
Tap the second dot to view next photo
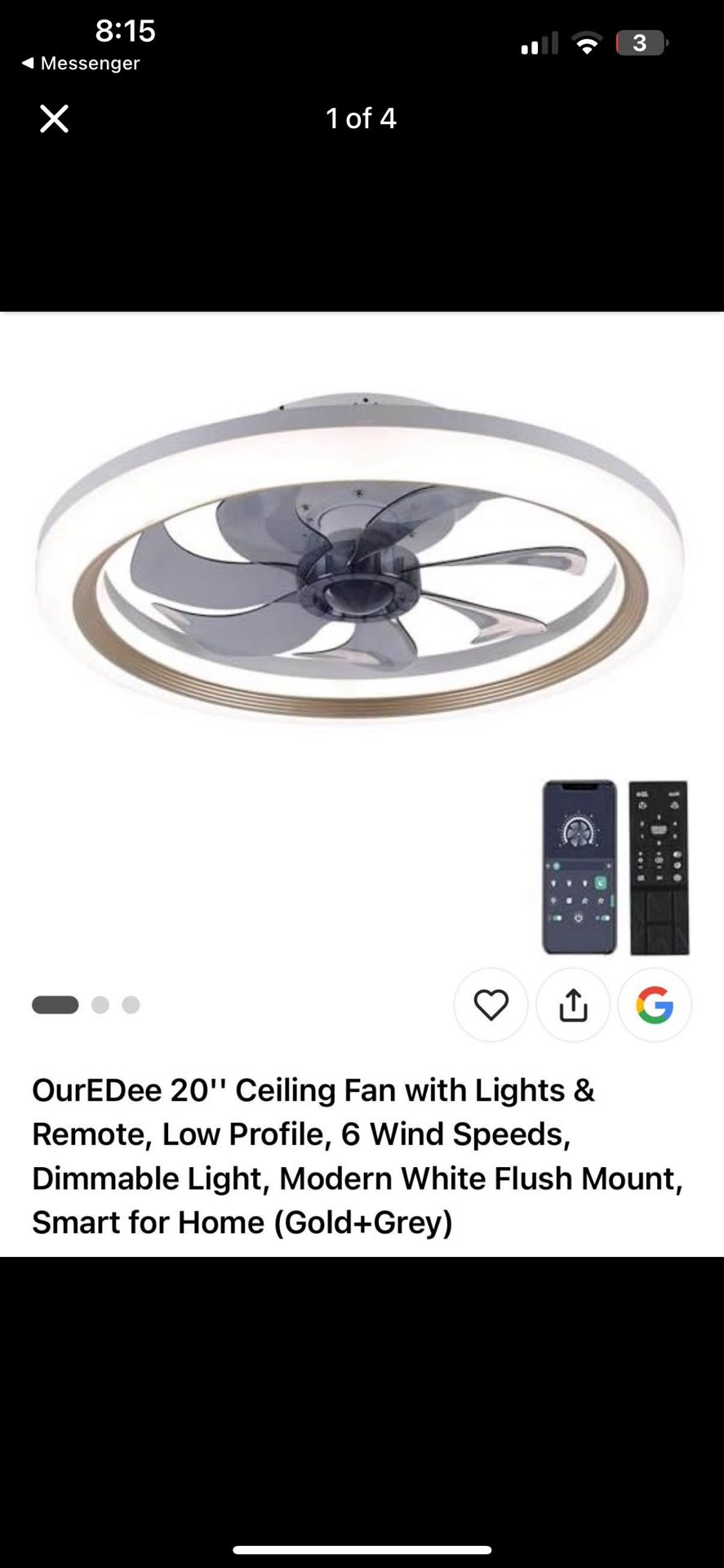click(x=101, y=1004)
